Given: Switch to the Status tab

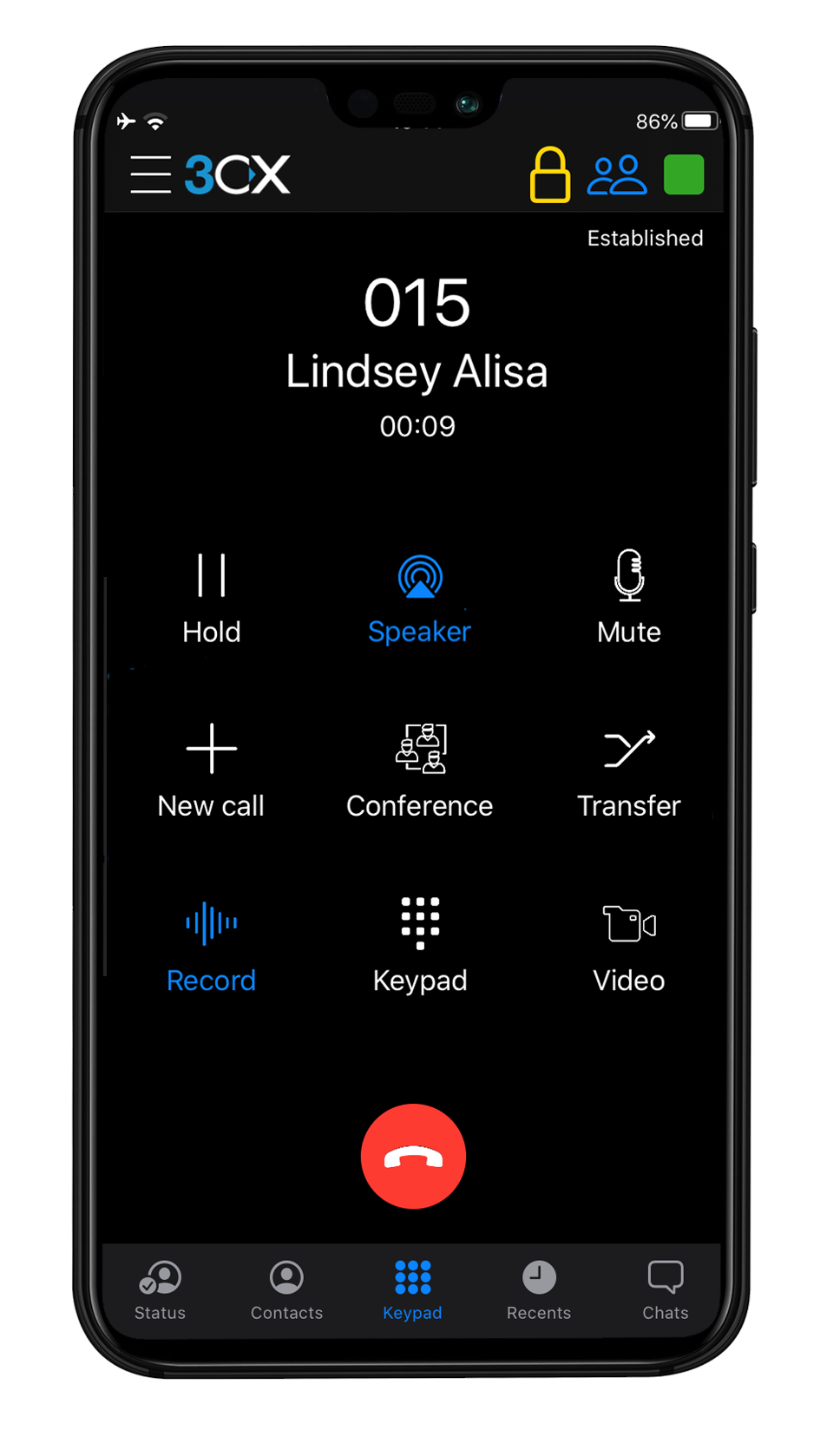Looking at the screenshot, I should [161, 1289].
